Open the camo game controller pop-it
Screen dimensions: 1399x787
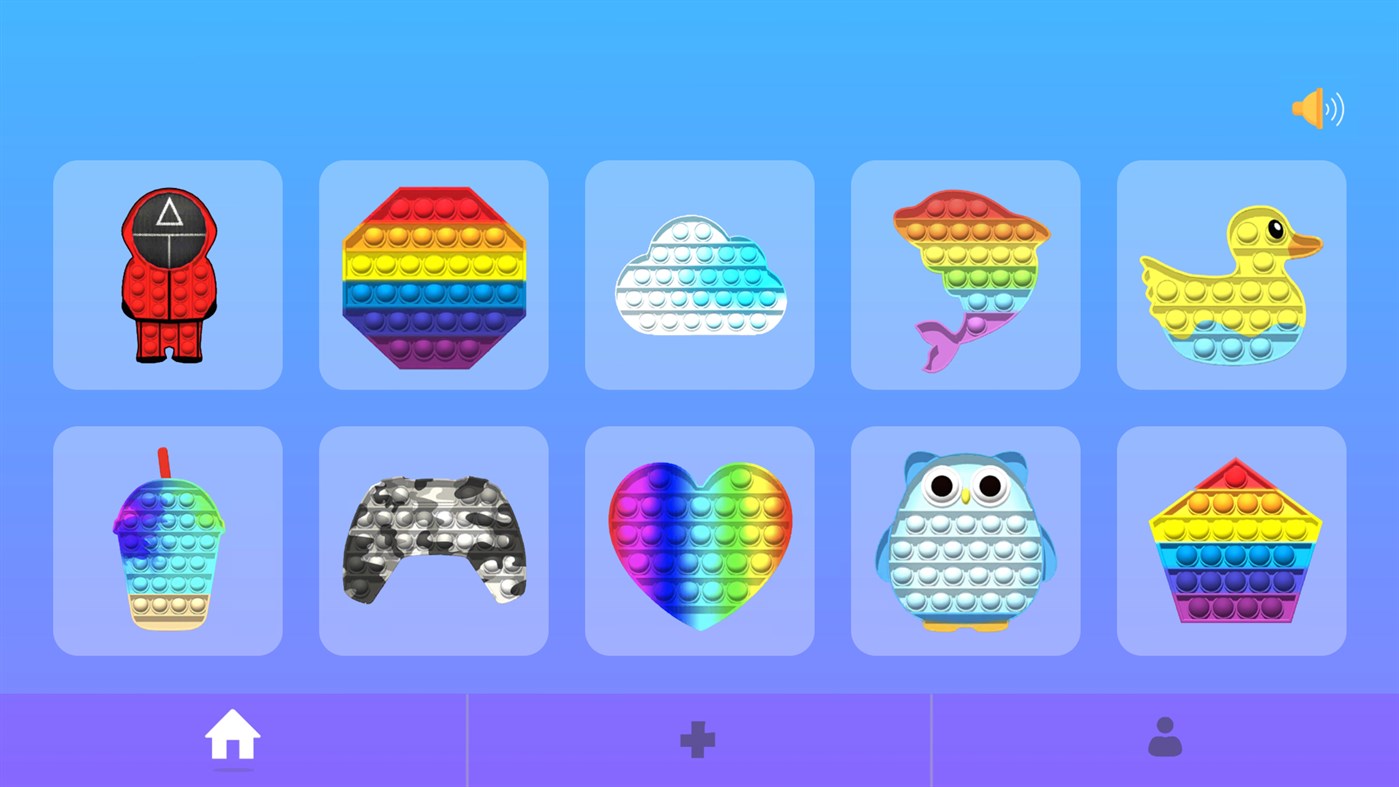(434, 541)
